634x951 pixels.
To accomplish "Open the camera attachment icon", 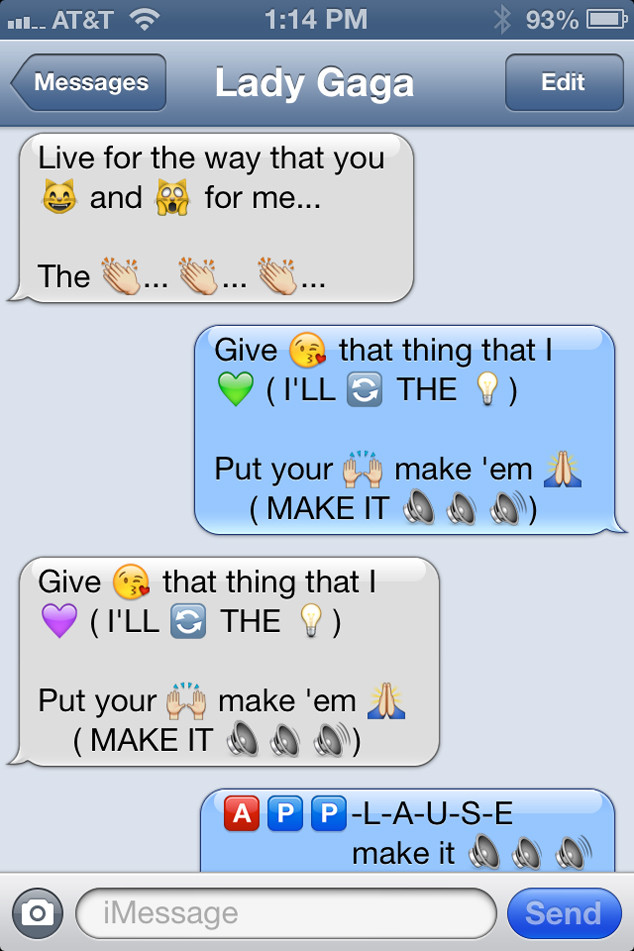I will pyautogui.click(x=37, y=912).
